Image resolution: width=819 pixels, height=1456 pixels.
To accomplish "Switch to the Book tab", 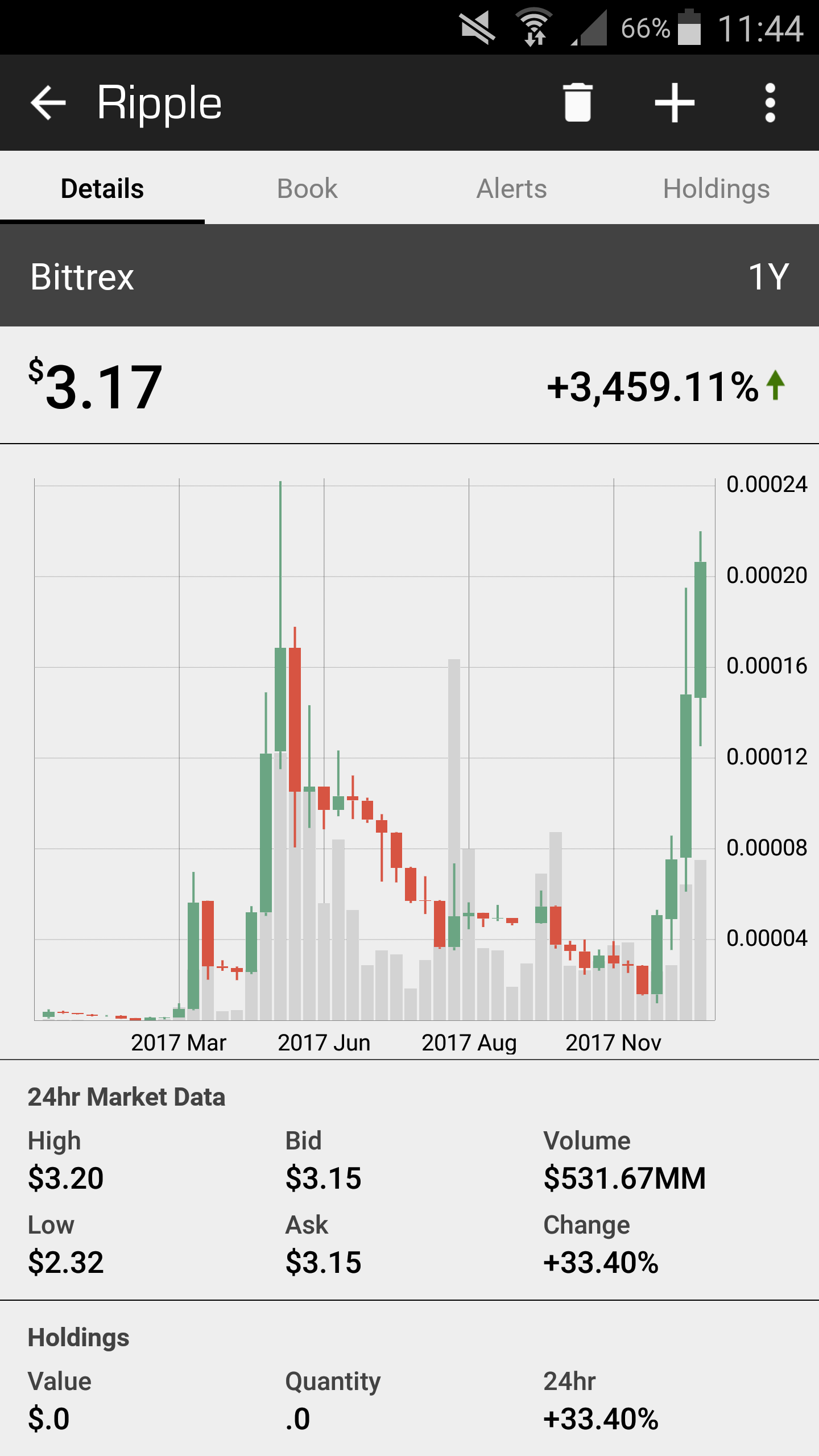I will 307,188.
